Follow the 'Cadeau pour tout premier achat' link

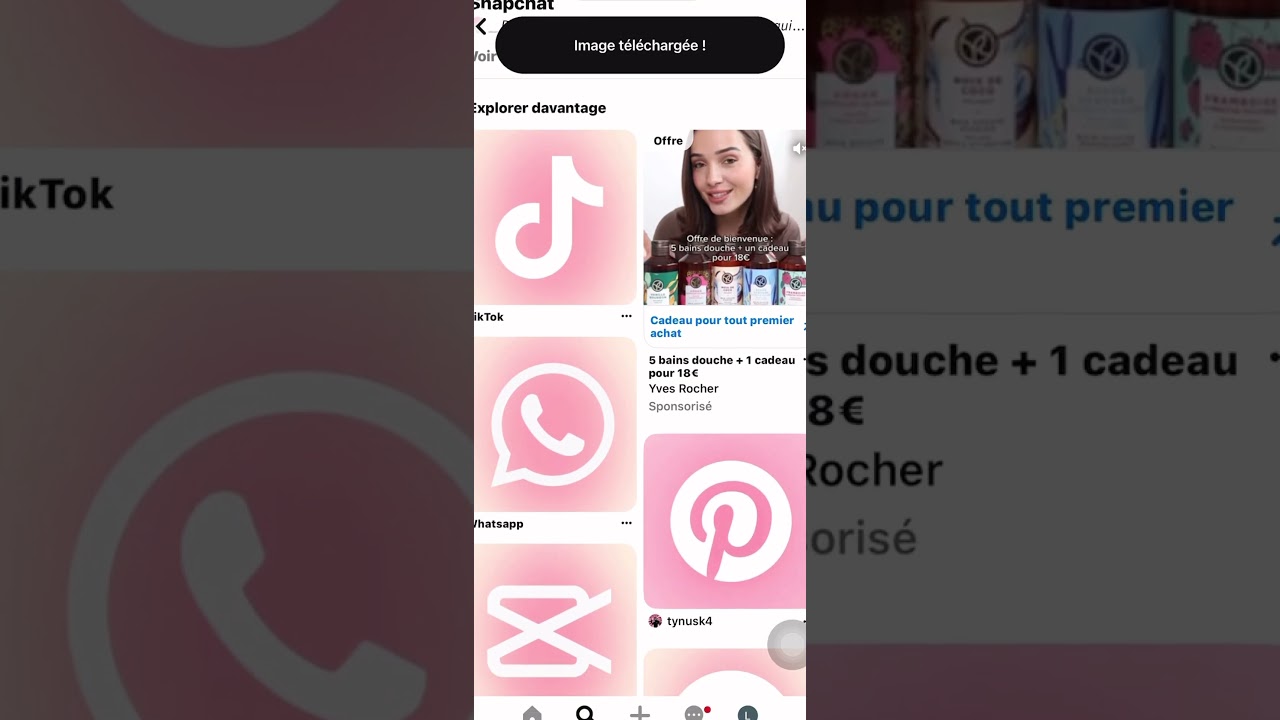(x=721, y=327)
